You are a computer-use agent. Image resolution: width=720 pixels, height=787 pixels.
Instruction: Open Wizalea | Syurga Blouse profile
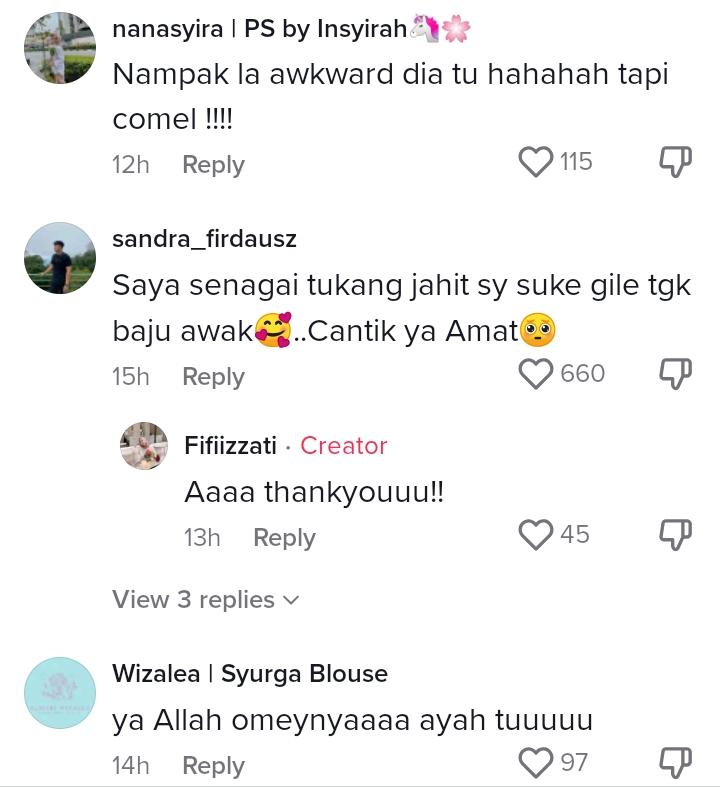(250, 674)
